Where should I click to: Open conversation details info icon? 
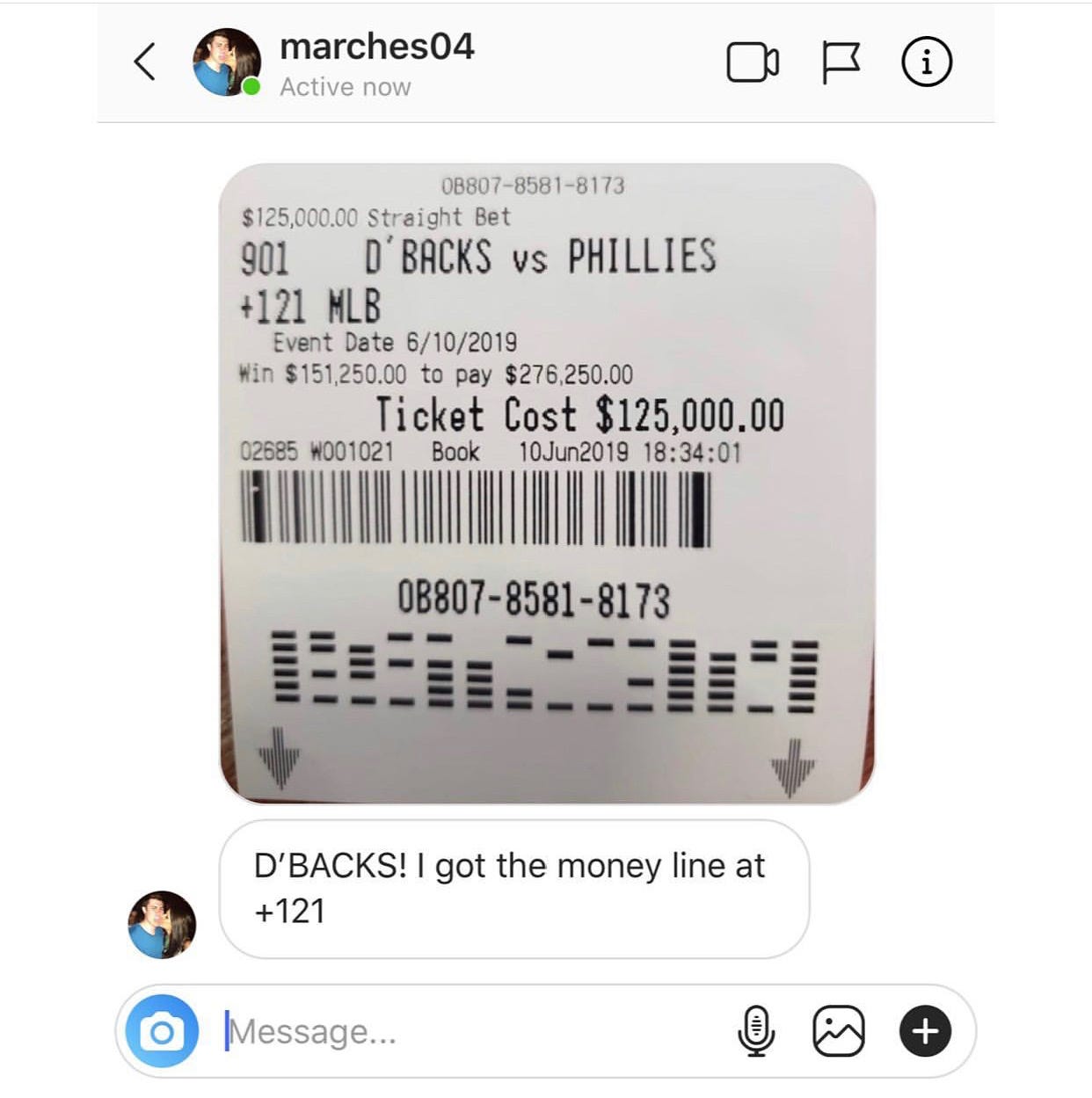point(927,62)
